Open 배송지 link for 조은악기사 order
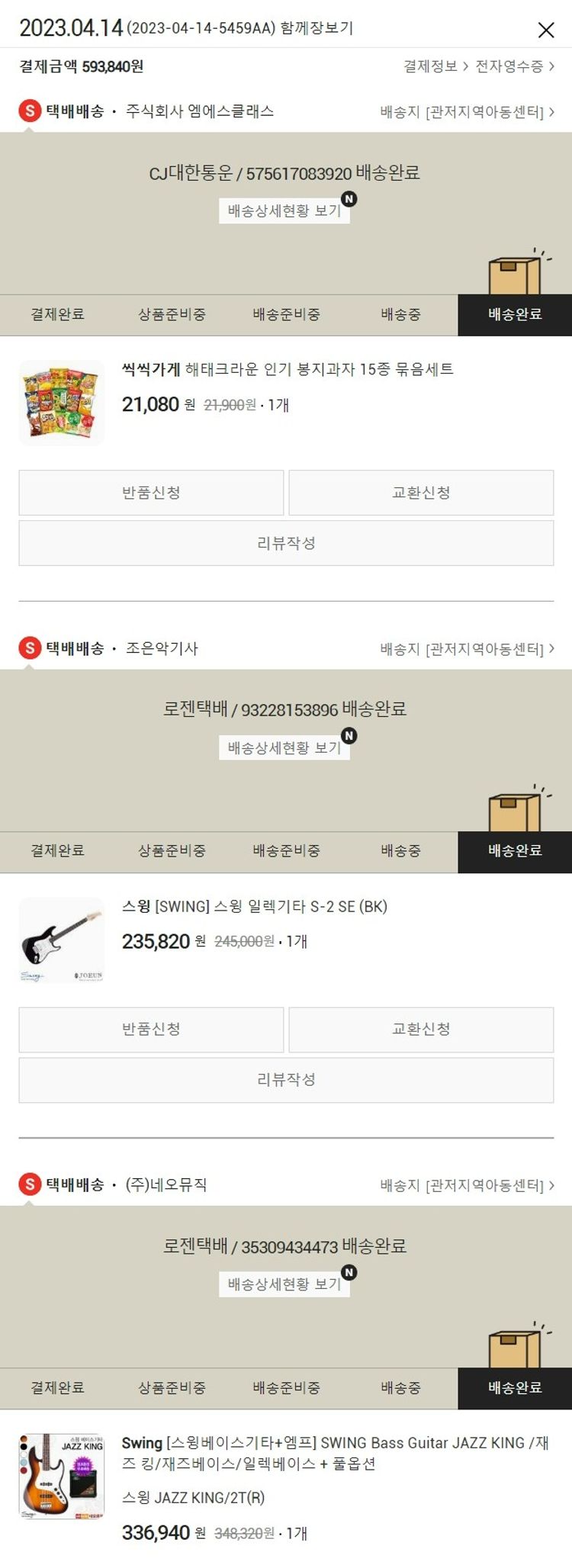 coord(467,649)
